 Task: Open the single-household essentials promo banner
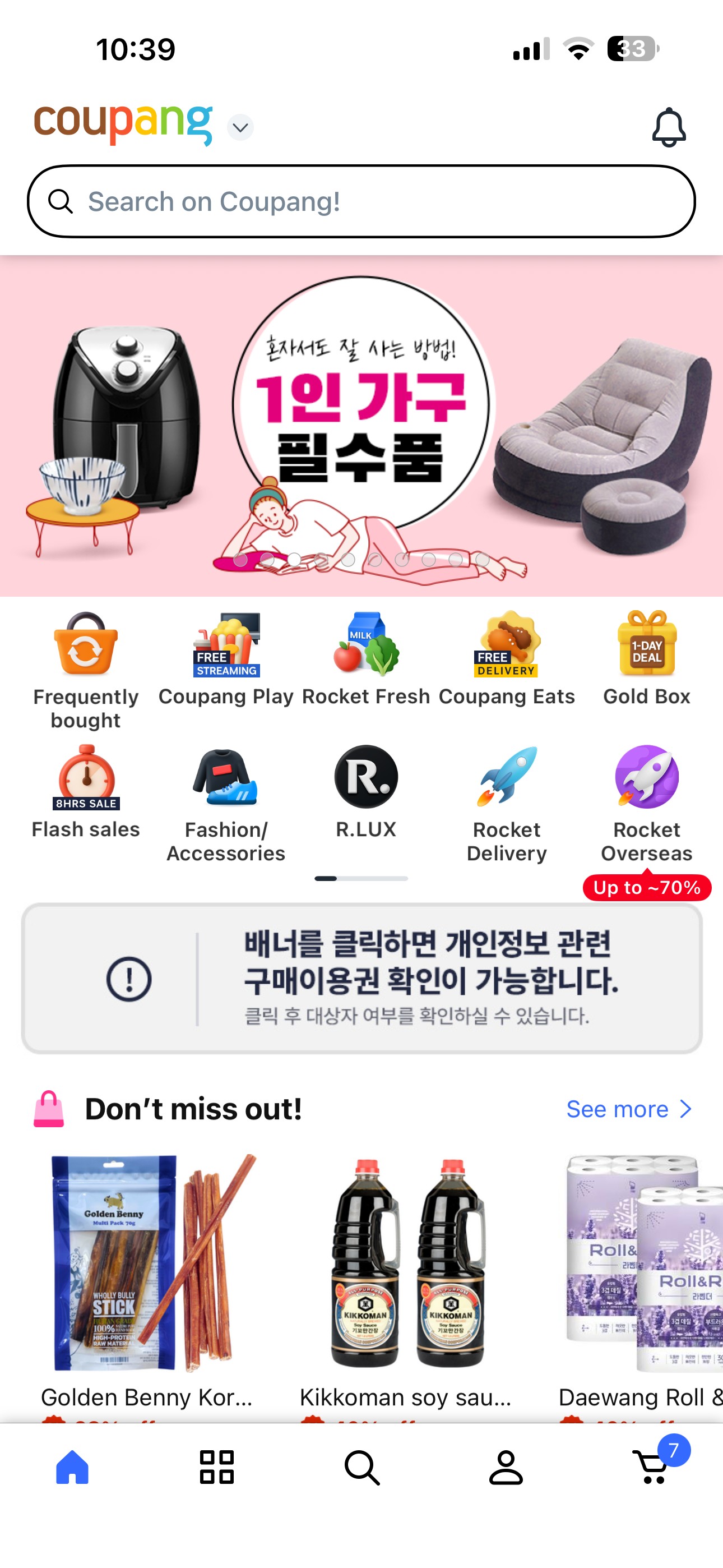point(361,426)
